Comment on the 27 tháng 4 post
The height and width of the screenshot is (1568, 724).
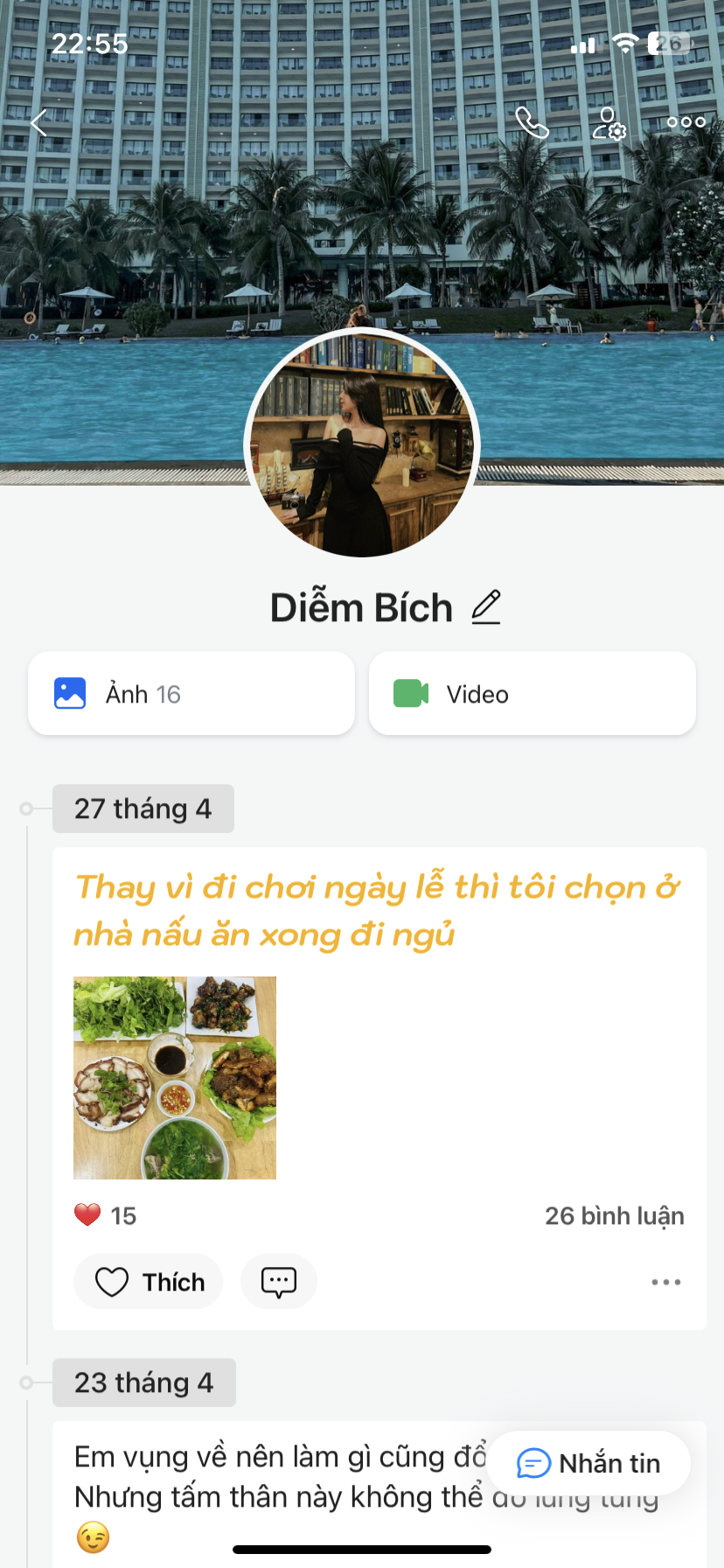coord(279,1282)
